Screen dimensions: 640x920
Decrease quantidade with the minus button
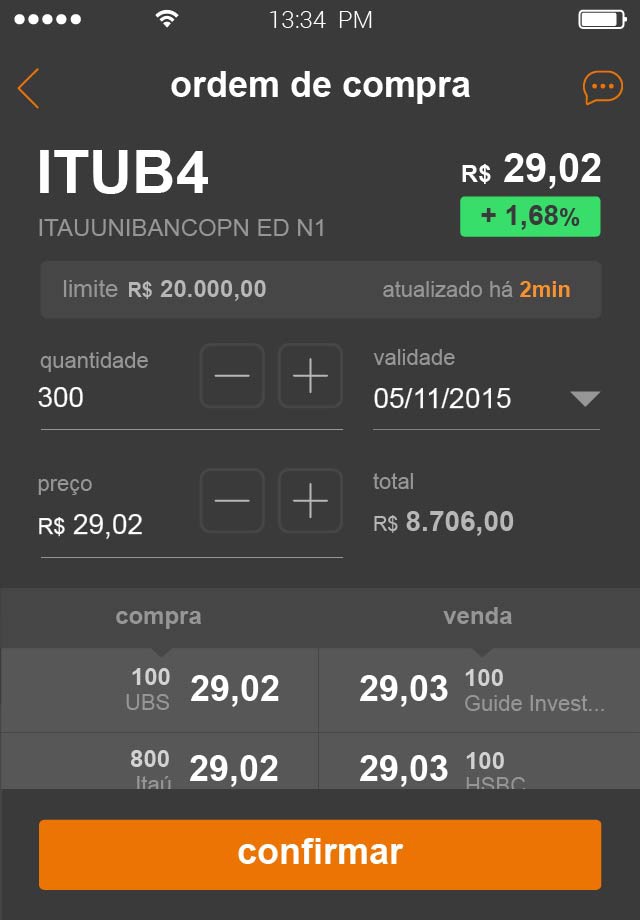click(232, 376)
